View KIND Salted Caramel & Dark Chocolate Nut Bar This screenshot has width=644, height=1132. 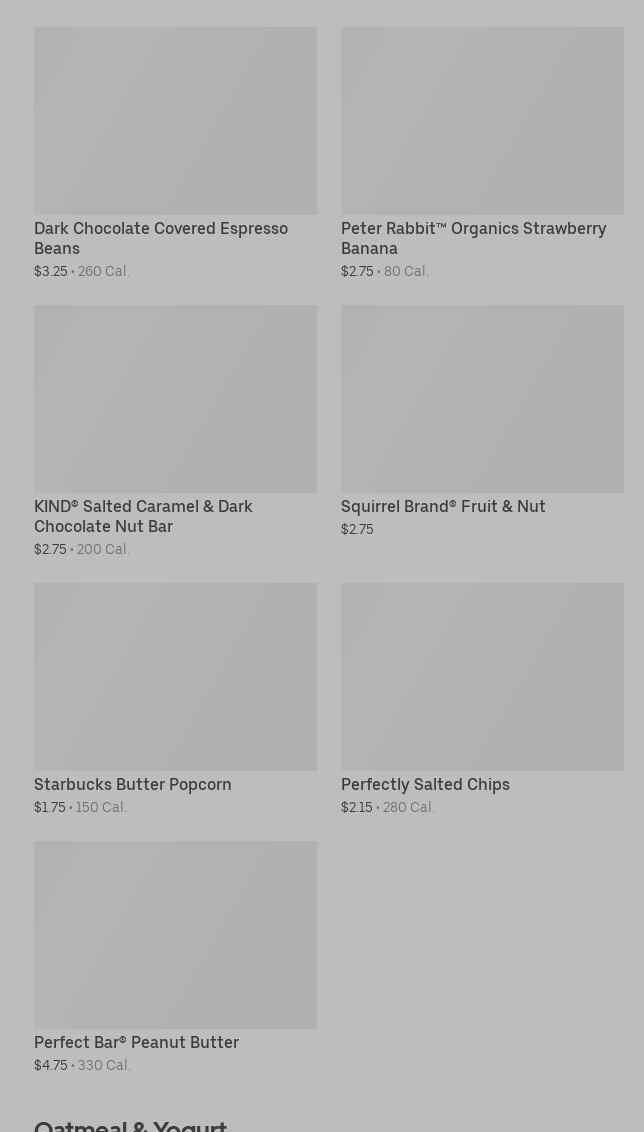[175, 431]
